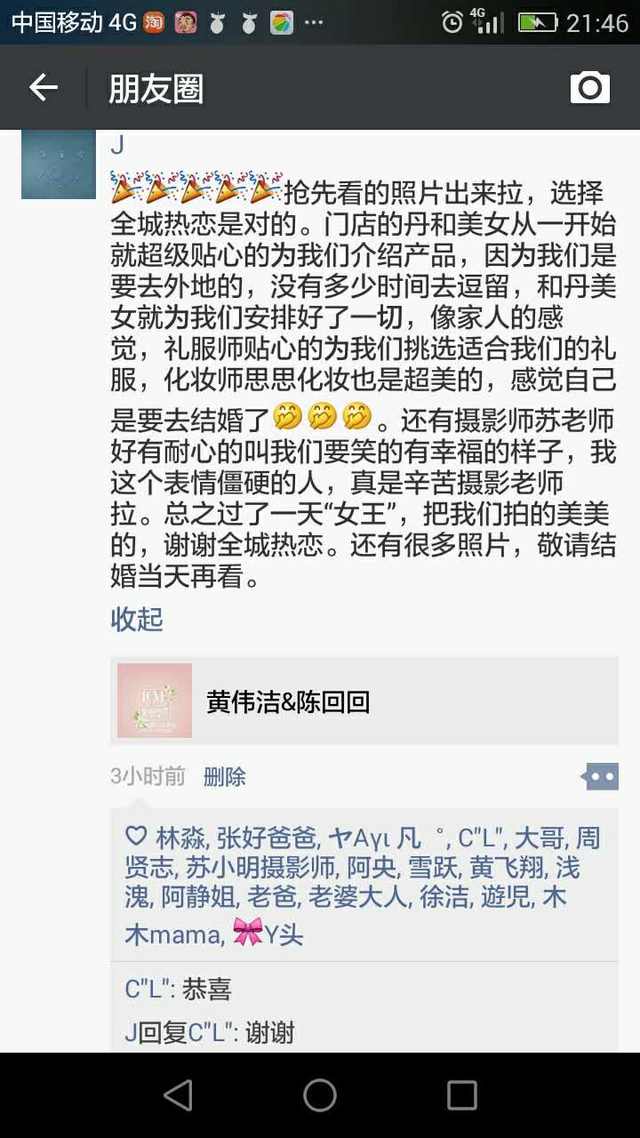Open the like and comment bubble button
Viewport: 640px width, 1138px height.
tap(600, 777)
